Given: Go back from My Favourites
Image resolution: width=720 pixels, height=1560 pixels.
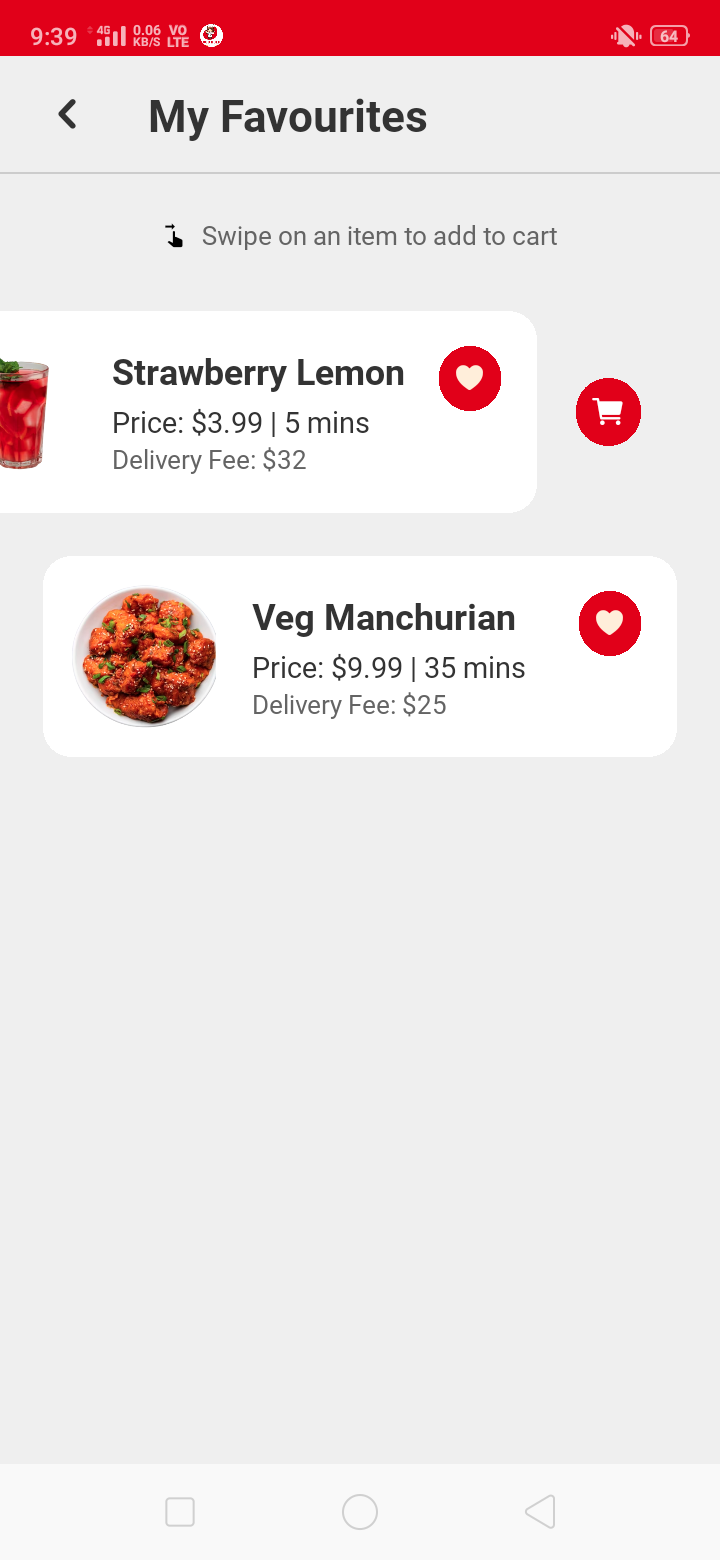Looking at the screenshot, I should point(67,115).
